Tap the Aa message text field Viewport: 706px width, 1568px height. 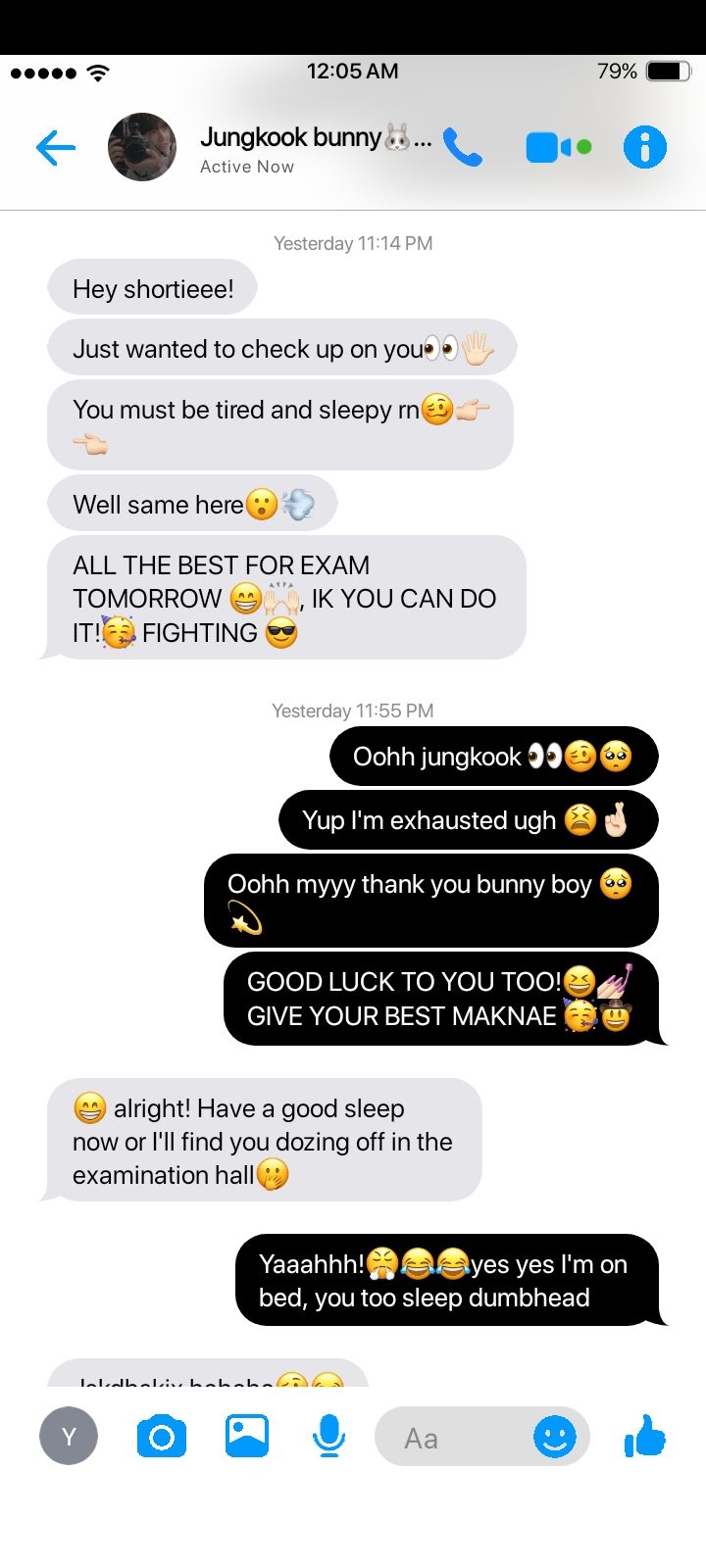[482, 1437]
